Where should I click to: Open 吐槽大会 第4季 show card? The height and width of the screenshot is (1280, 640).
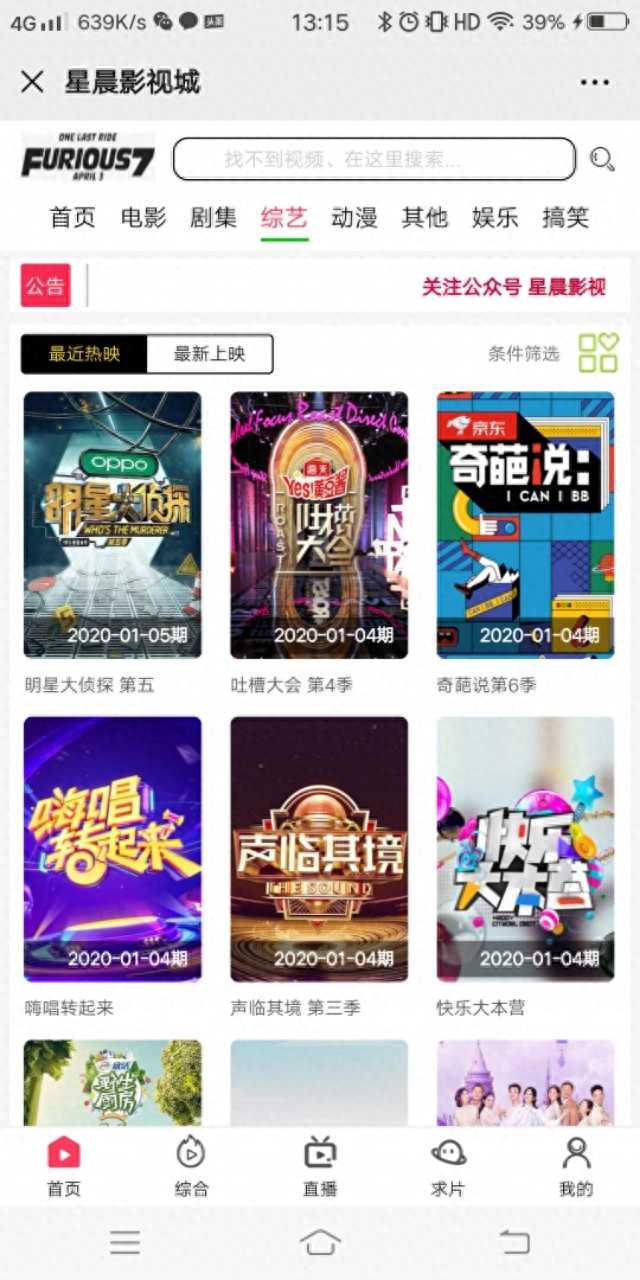[319, 525]
